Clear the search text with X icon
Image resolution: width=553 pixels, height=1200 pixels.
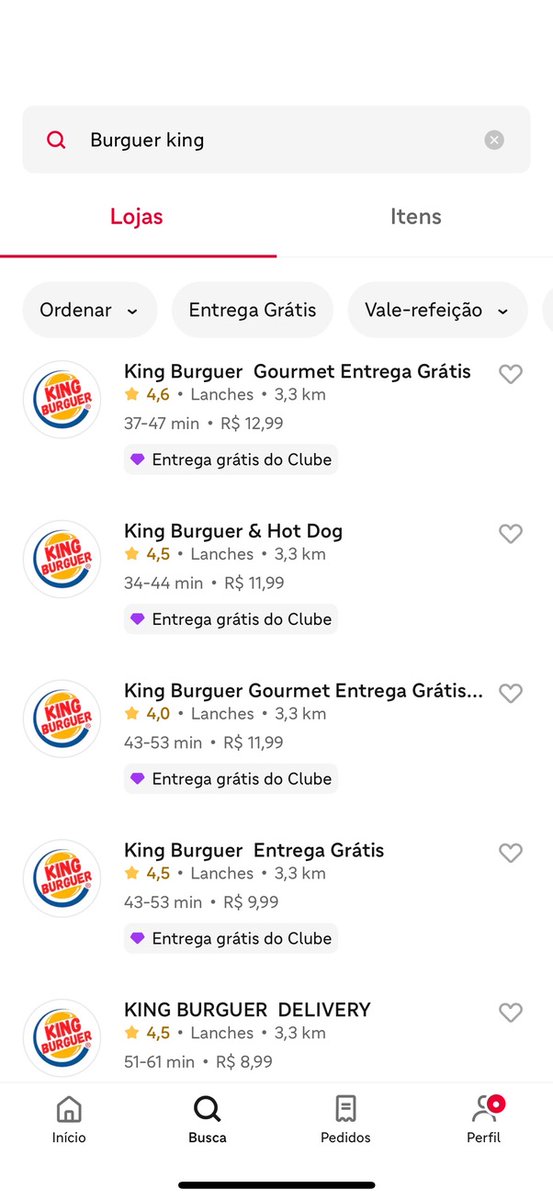pos(494,140)
